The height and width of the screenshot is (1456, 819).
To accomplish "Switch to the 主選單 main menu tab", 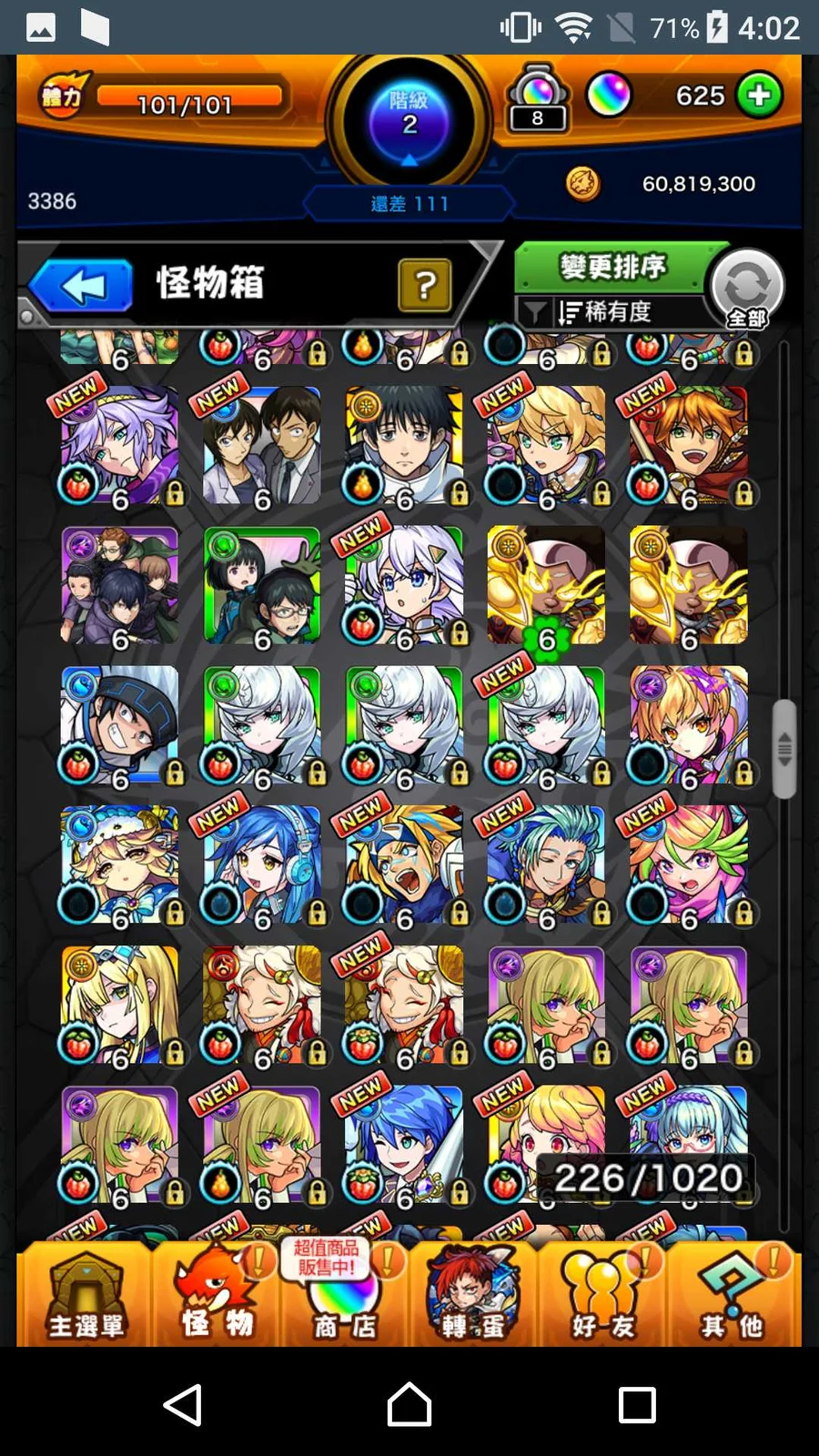I will pyautogui.click(x=86, y=1295).
